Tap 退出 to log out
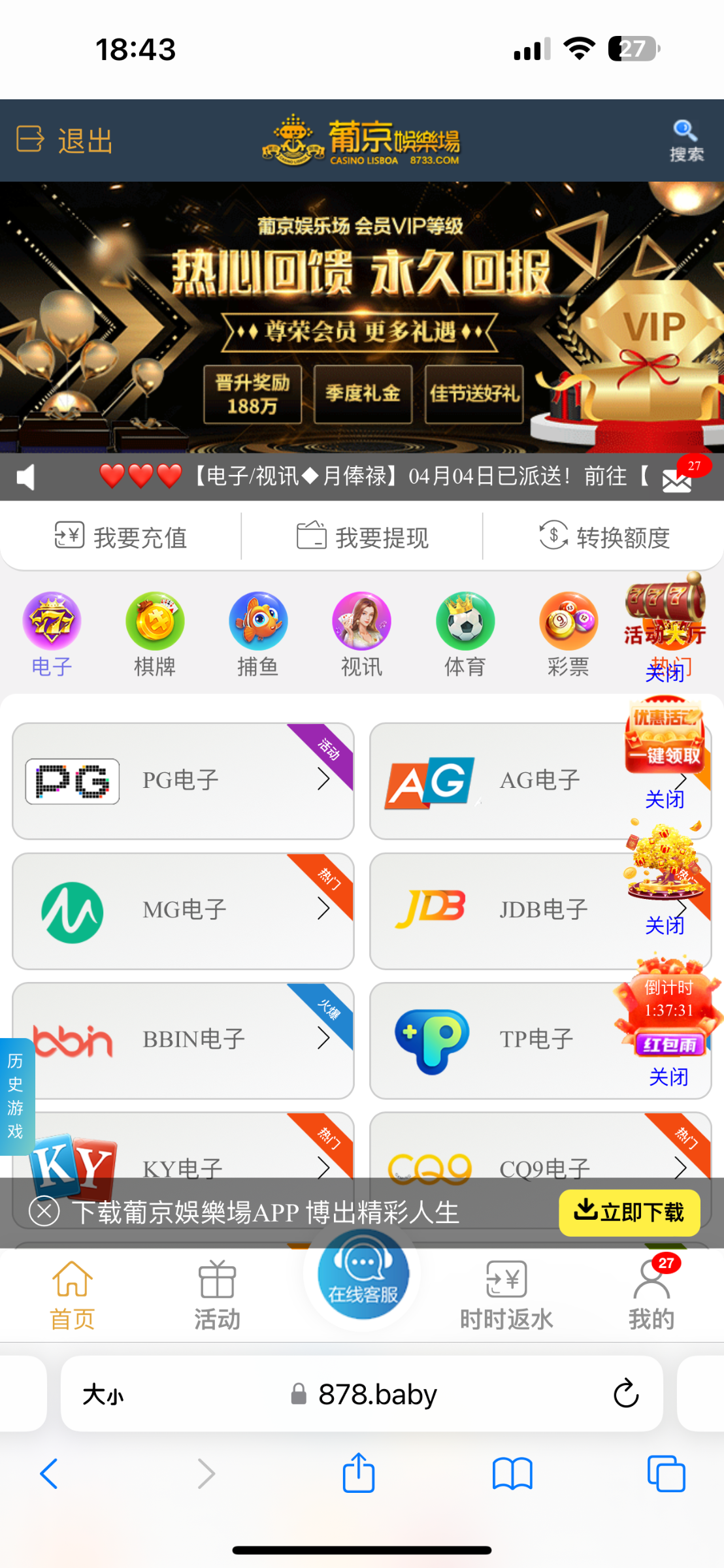724x1568 pixels. [64, 140]
